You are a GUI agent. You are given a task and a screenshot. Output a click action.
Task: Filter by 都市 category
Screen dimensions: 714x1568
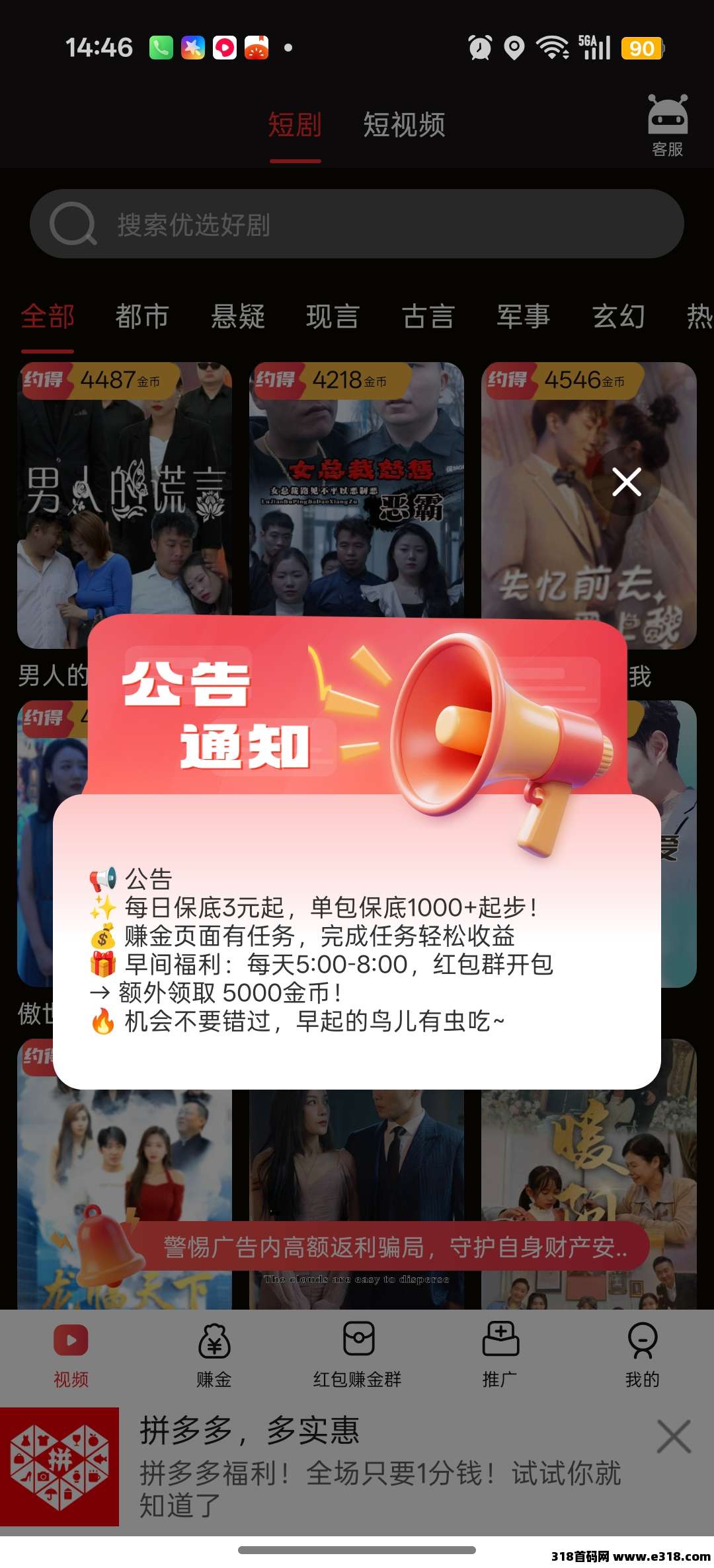tap(142, 317)
